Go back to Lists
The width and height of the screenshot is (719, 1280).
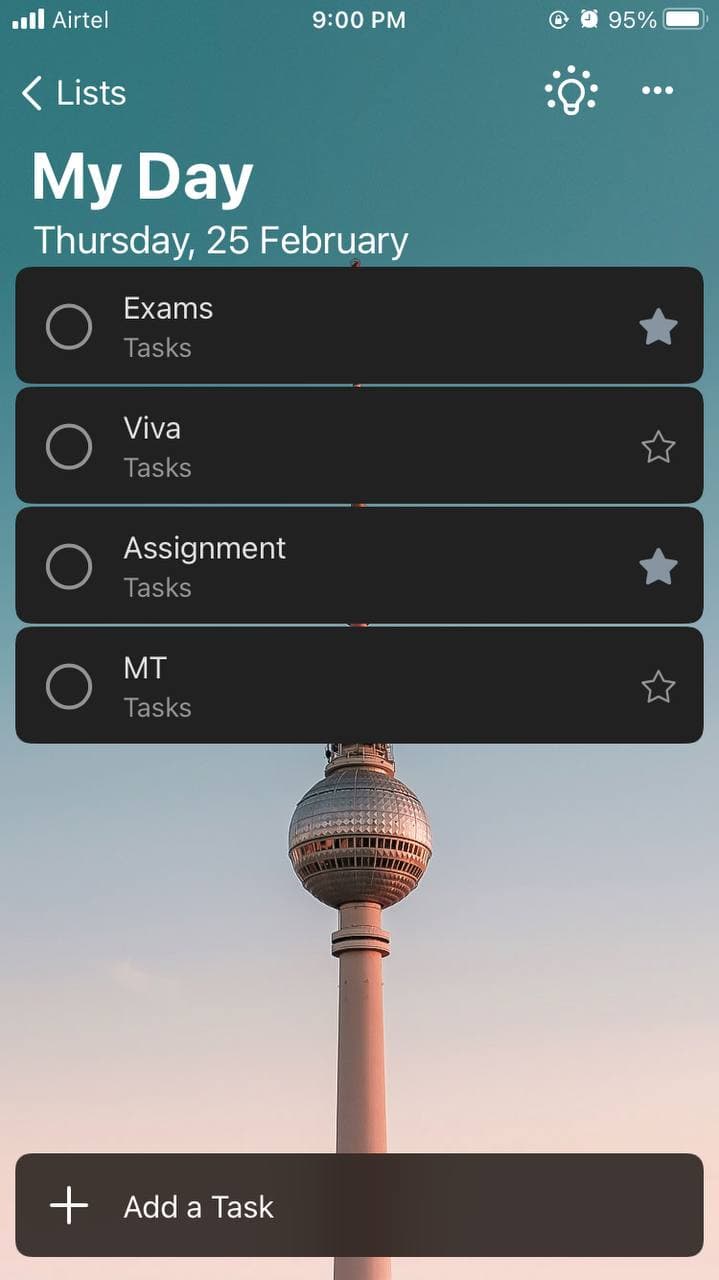pyautogui.click(x=73, y=93)
